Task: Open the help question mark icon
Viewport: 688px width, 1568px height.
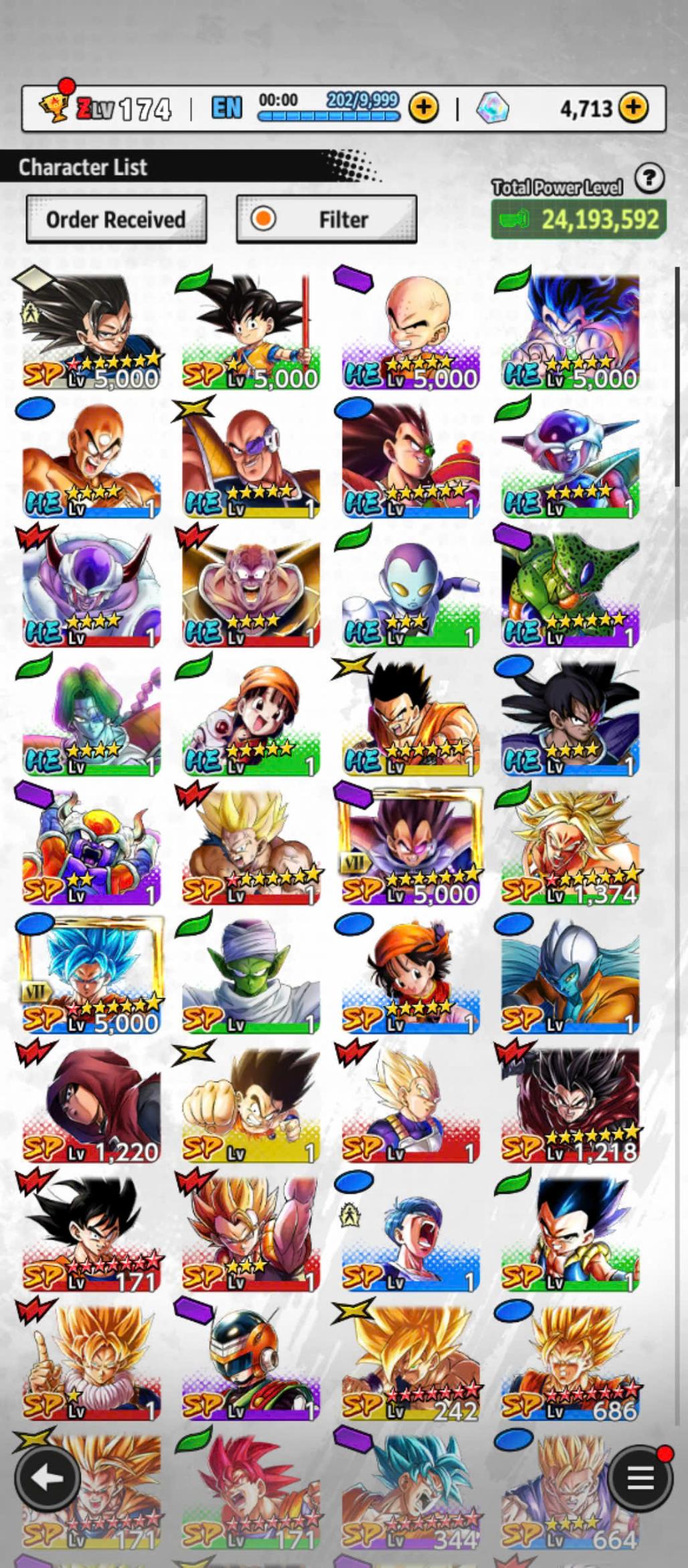Action: 649,179
